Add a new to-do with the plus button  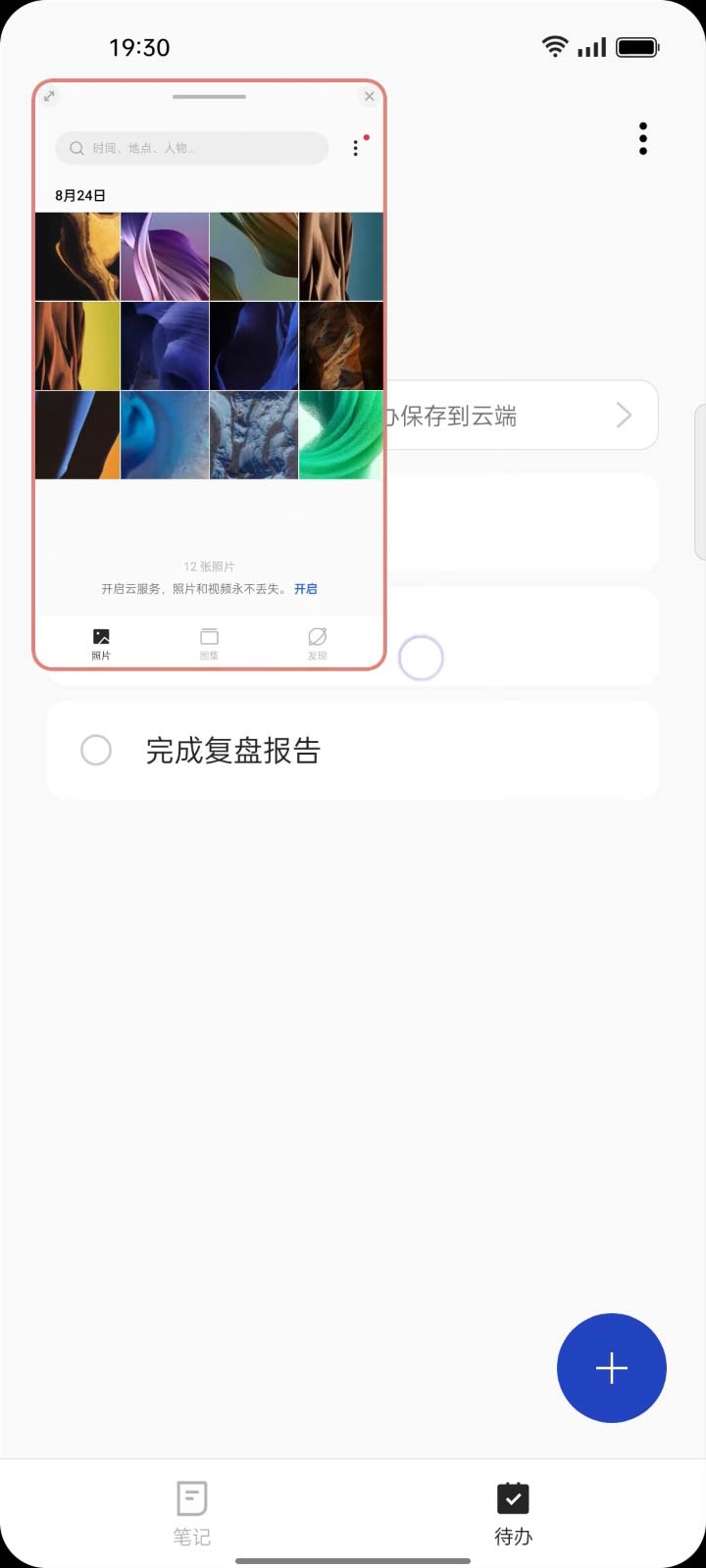point(612,1368)
